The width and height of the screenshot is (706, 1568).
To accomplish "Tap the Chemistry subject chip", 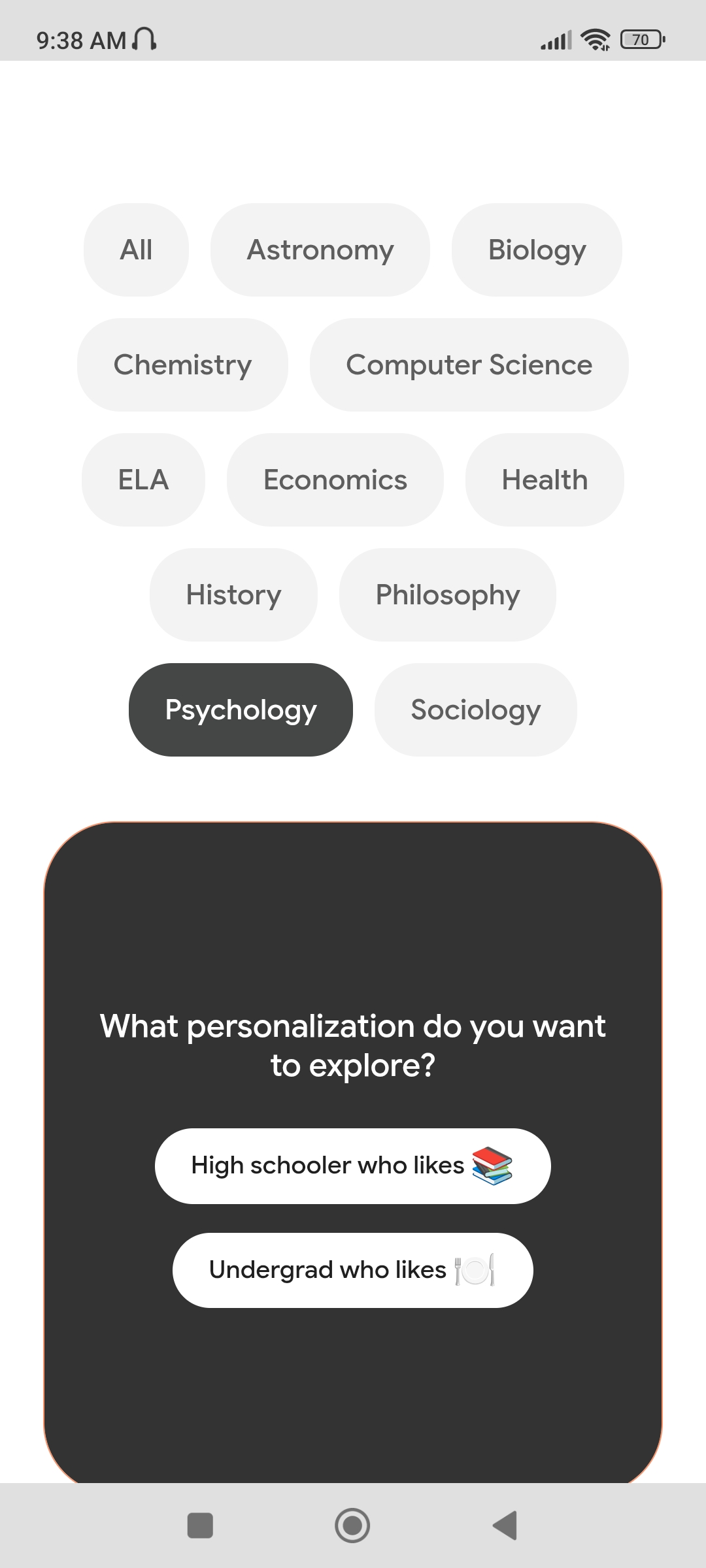I will tap(182, 365).
